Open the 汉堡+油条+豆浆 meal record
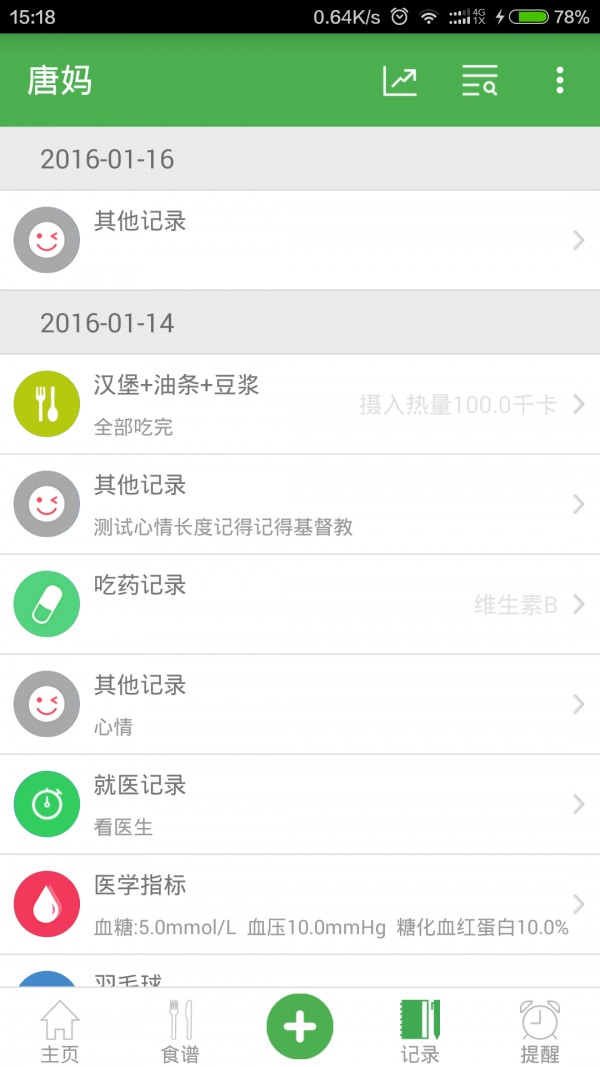 click(x=300, y=404)
